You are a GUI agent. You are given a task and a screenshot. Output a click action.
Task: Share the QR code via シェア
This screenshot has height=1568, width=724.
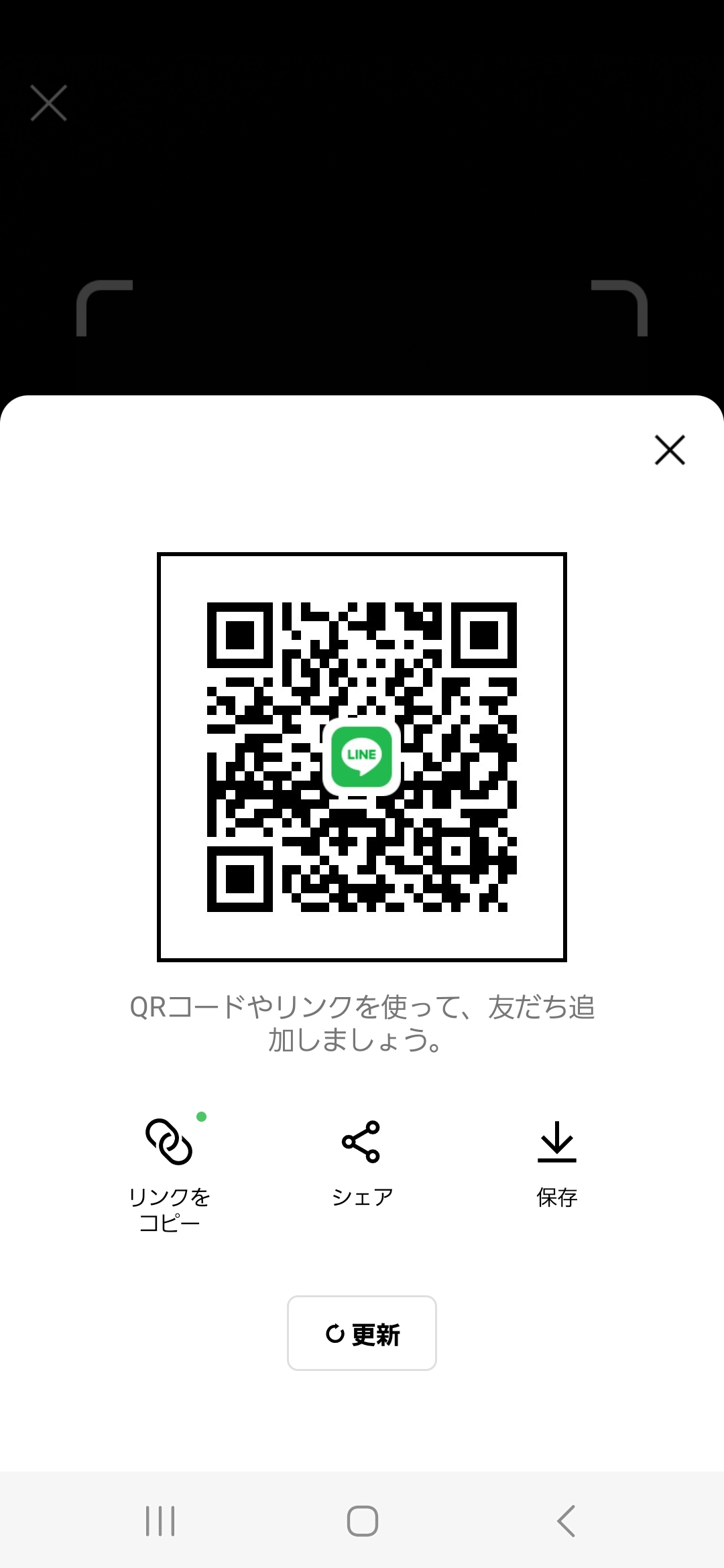pos(362,1163)
